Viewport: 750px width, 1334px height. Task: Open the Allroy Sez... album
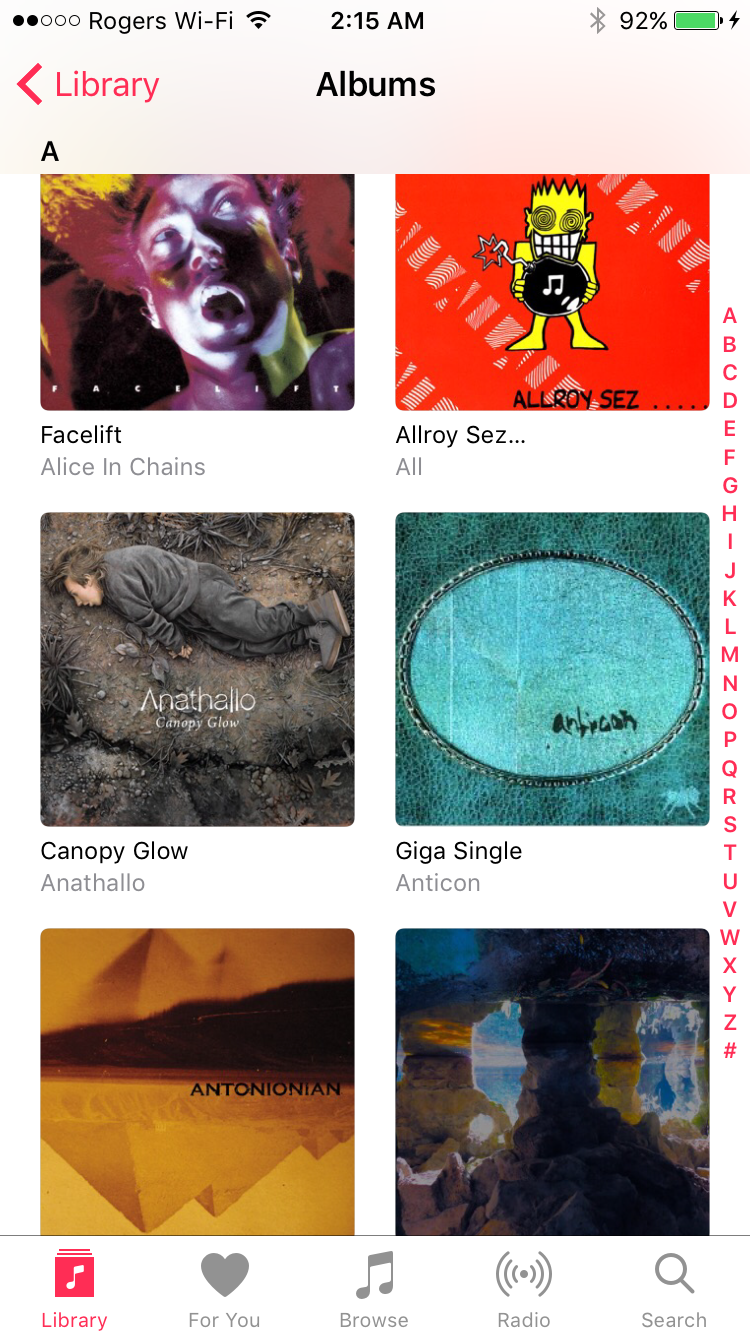tap(552, 292)
